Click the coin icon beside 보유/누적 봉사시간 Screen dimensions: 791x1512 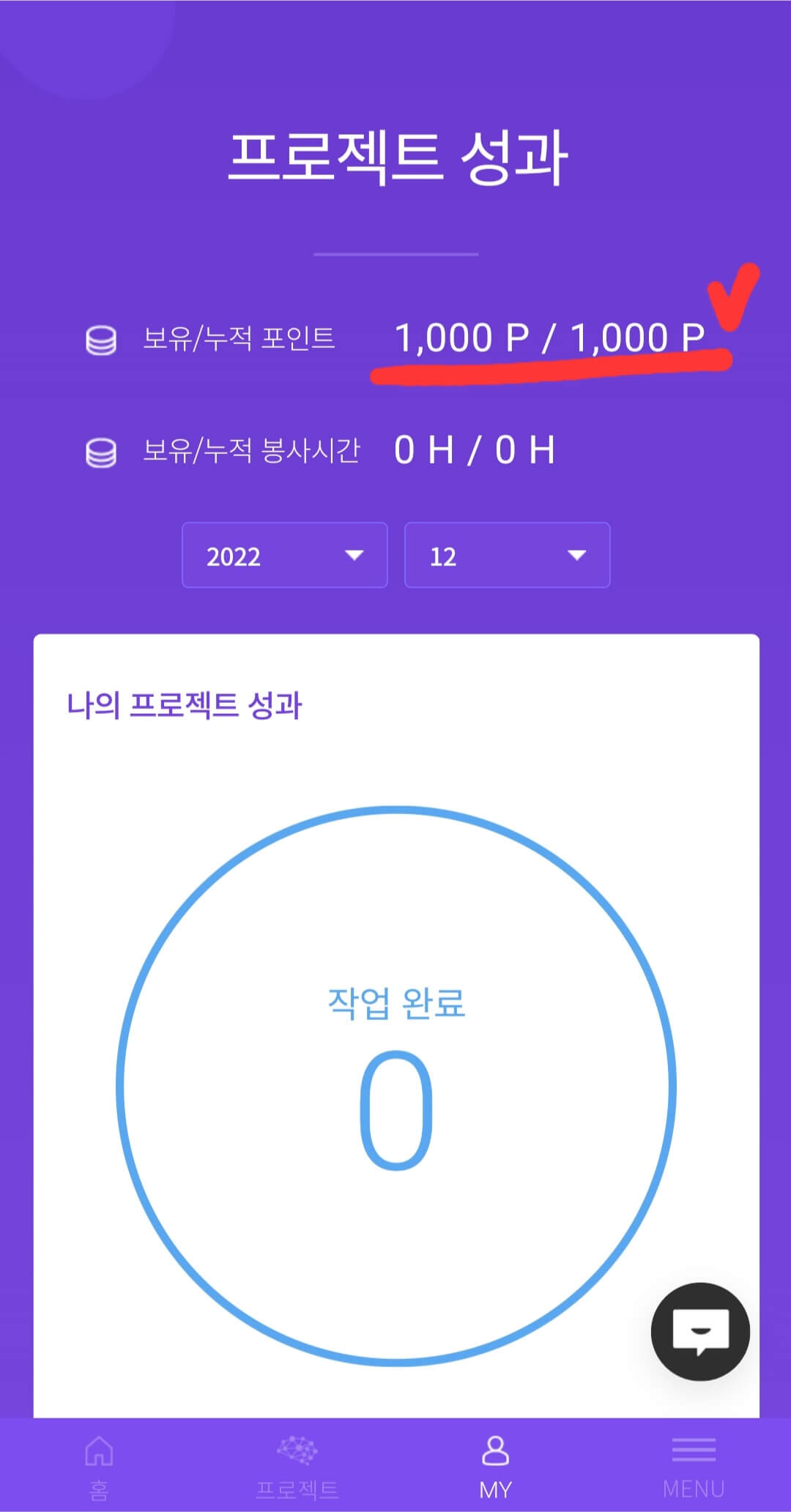point(101,452)
